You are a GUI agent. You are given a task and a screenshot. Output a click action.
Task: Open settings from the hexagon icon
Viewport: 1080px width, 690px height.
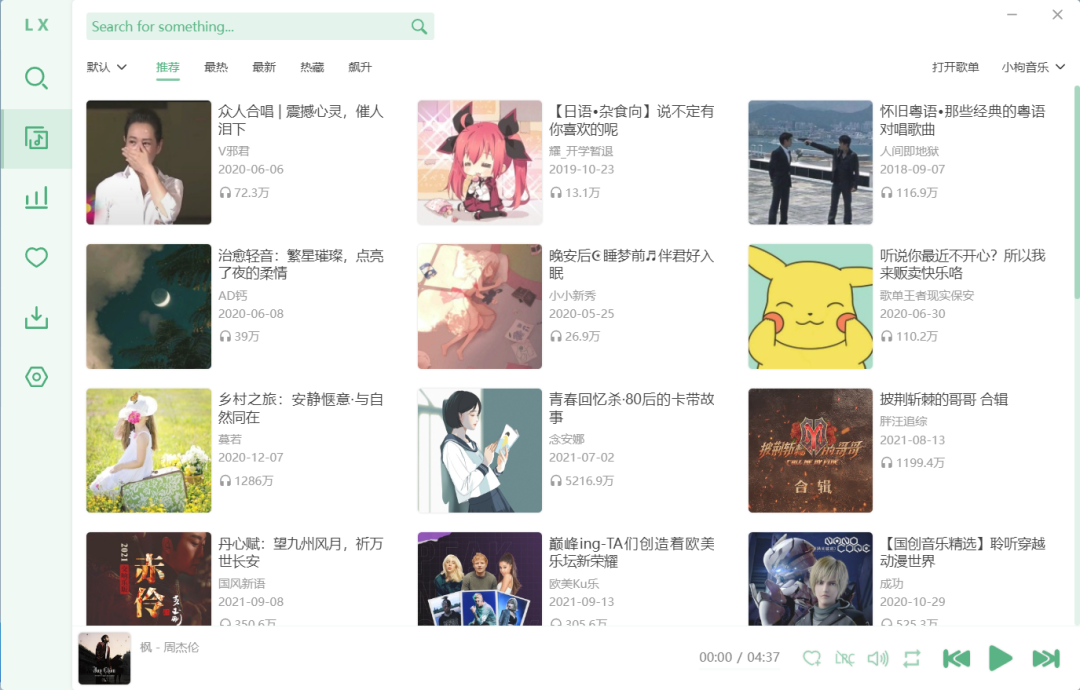pyautogui.click(x=36, y=377)
